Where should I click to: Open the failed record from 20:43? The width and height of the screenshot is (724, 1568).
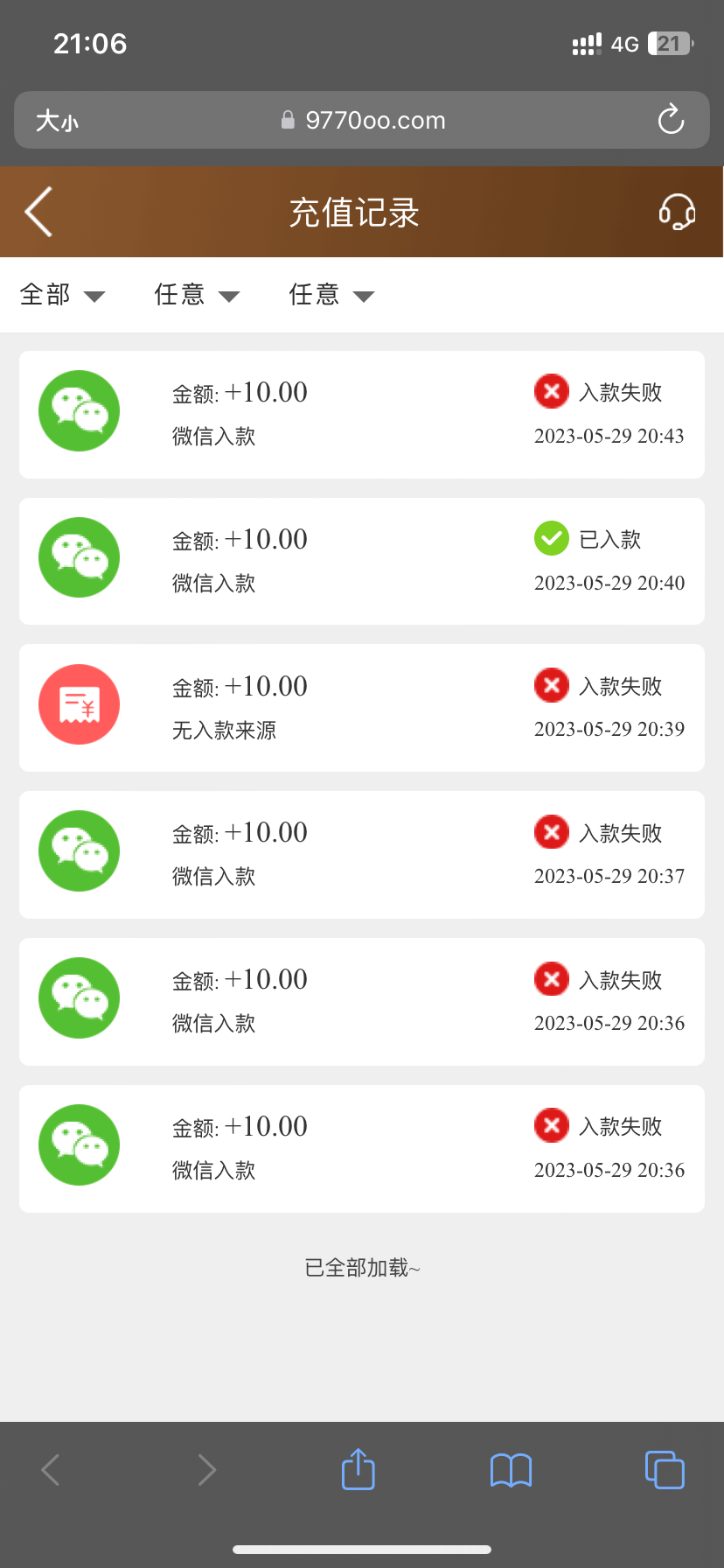(361, 415)
